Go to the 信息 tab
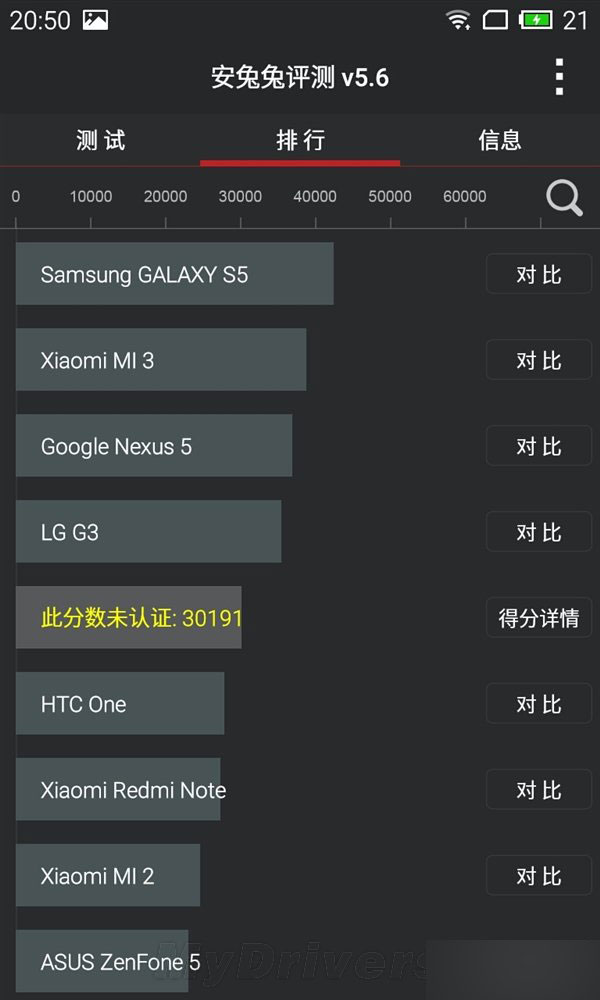The image size is (600, 1000). 500,140
